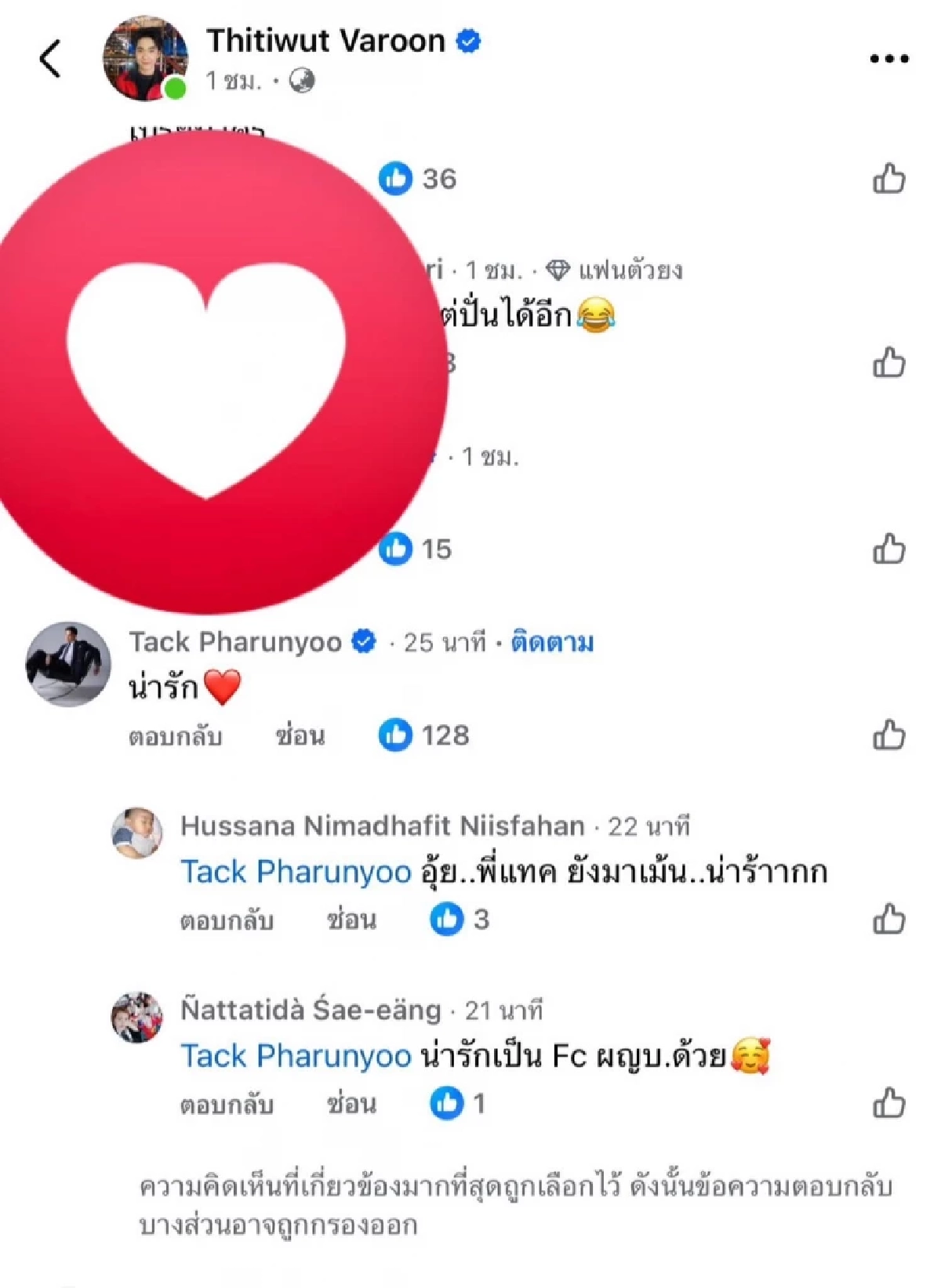This screenshot has width=941, height=1288.
Task: Reply to Ñattatidà Śae-eäng's comment
Action: (227, 1105)
